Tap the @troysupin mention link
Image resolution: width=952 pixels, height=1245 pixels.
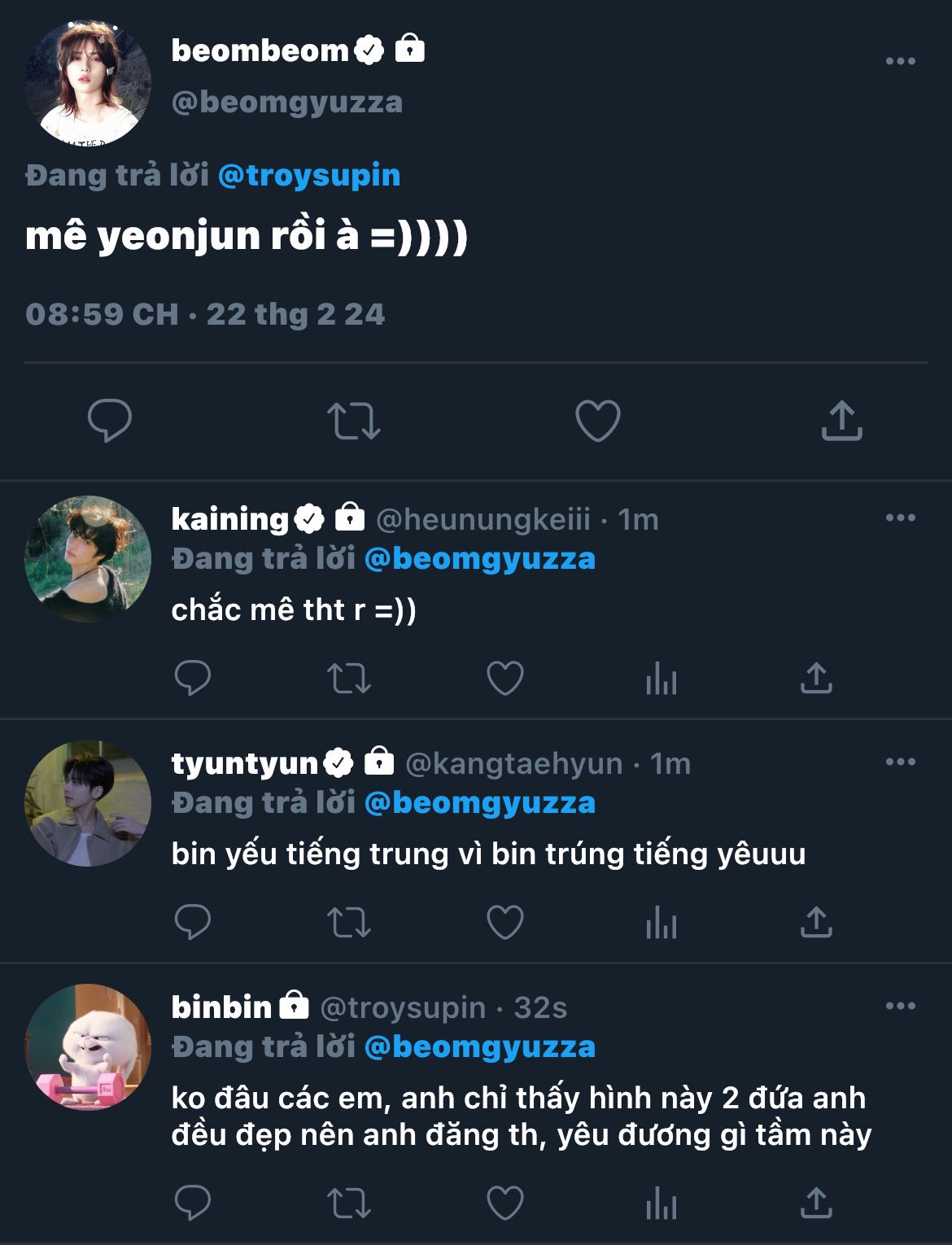point(309,175)
